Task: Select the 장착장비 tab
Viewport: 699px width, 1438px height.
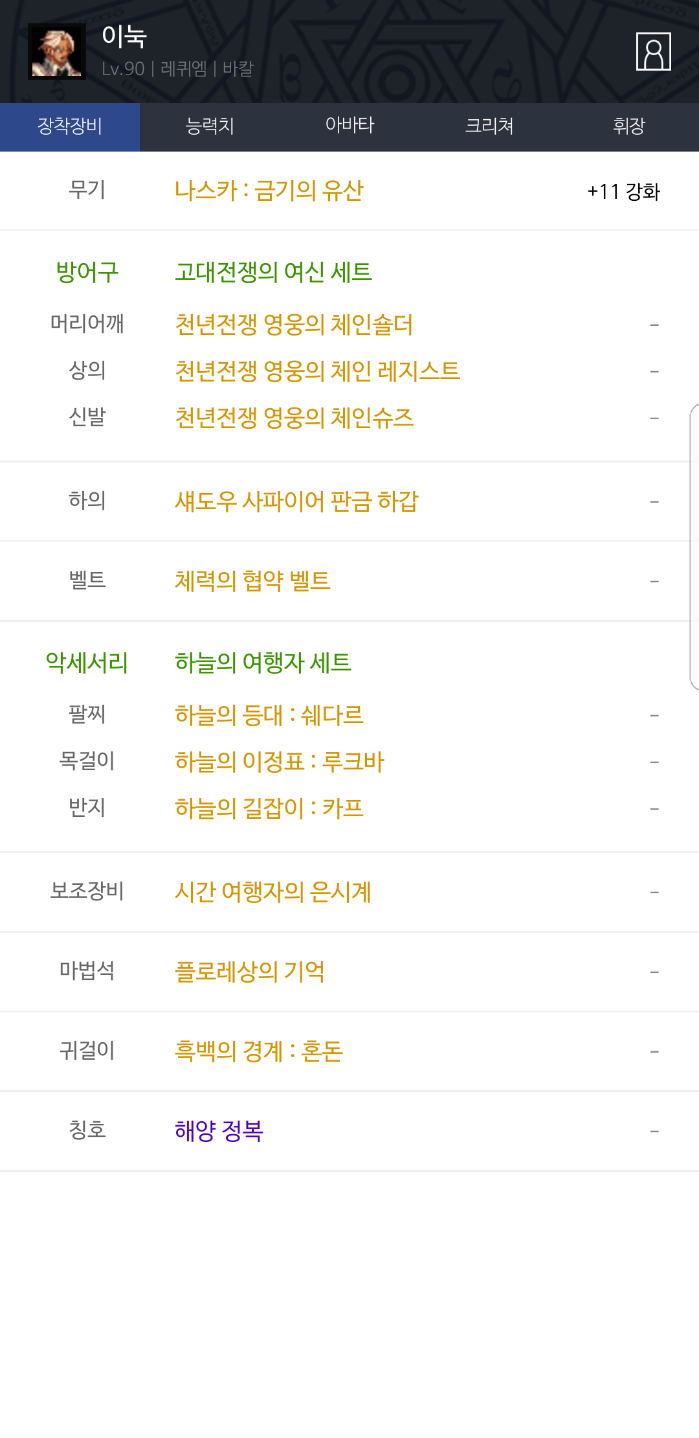Action: 70,126
